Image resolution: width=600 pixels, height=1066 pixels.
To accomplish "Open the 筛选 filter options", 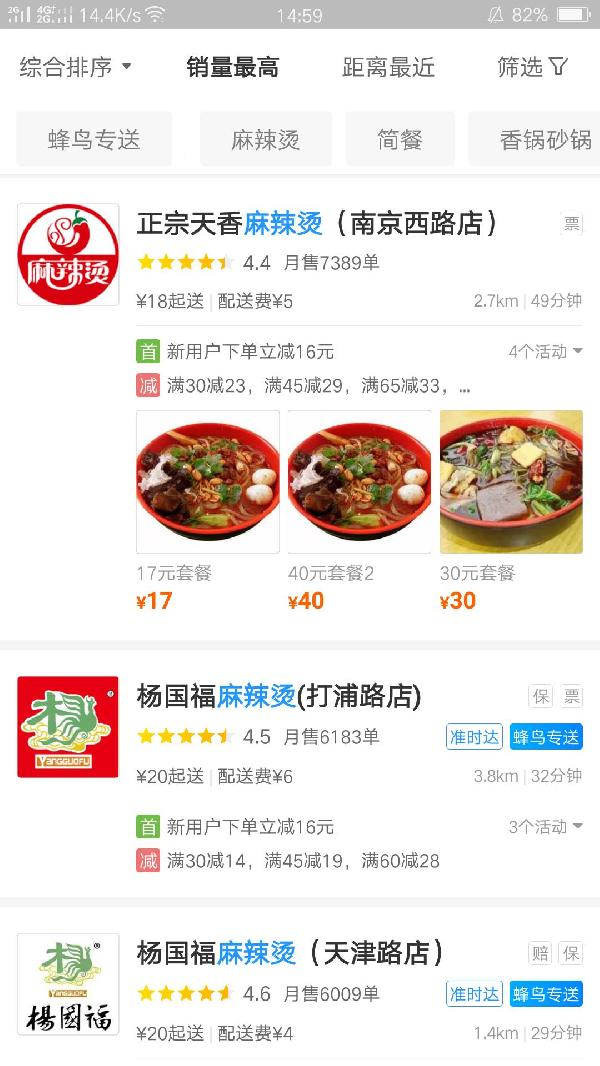I will [532, 67].
